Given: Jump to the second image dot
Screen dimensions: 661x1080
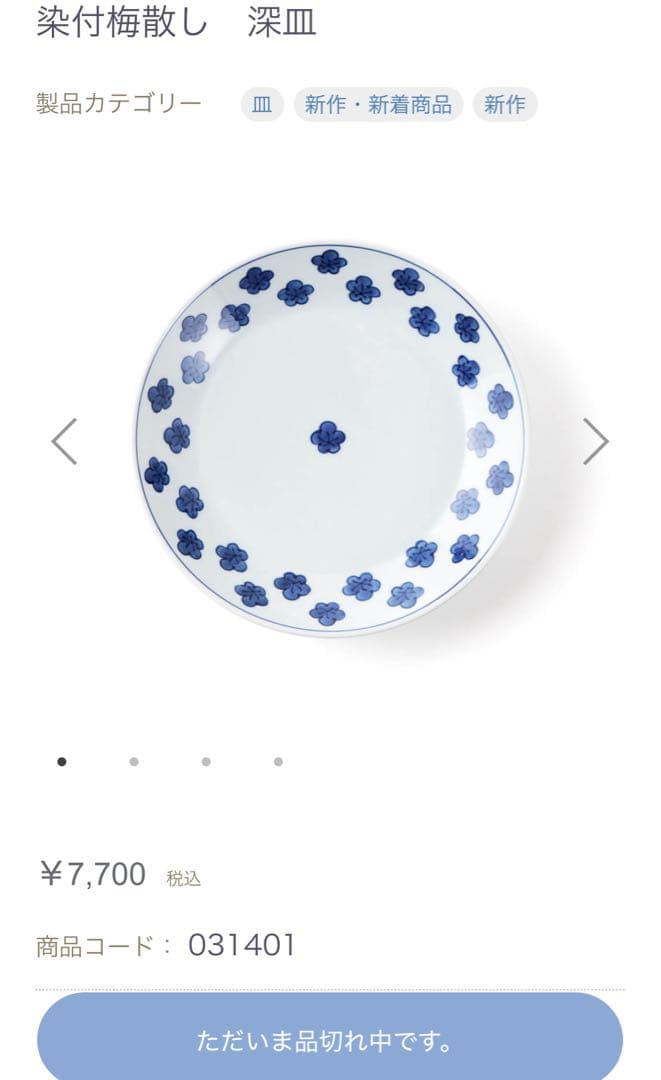Looking at the screenshot, I should (134, 762).
